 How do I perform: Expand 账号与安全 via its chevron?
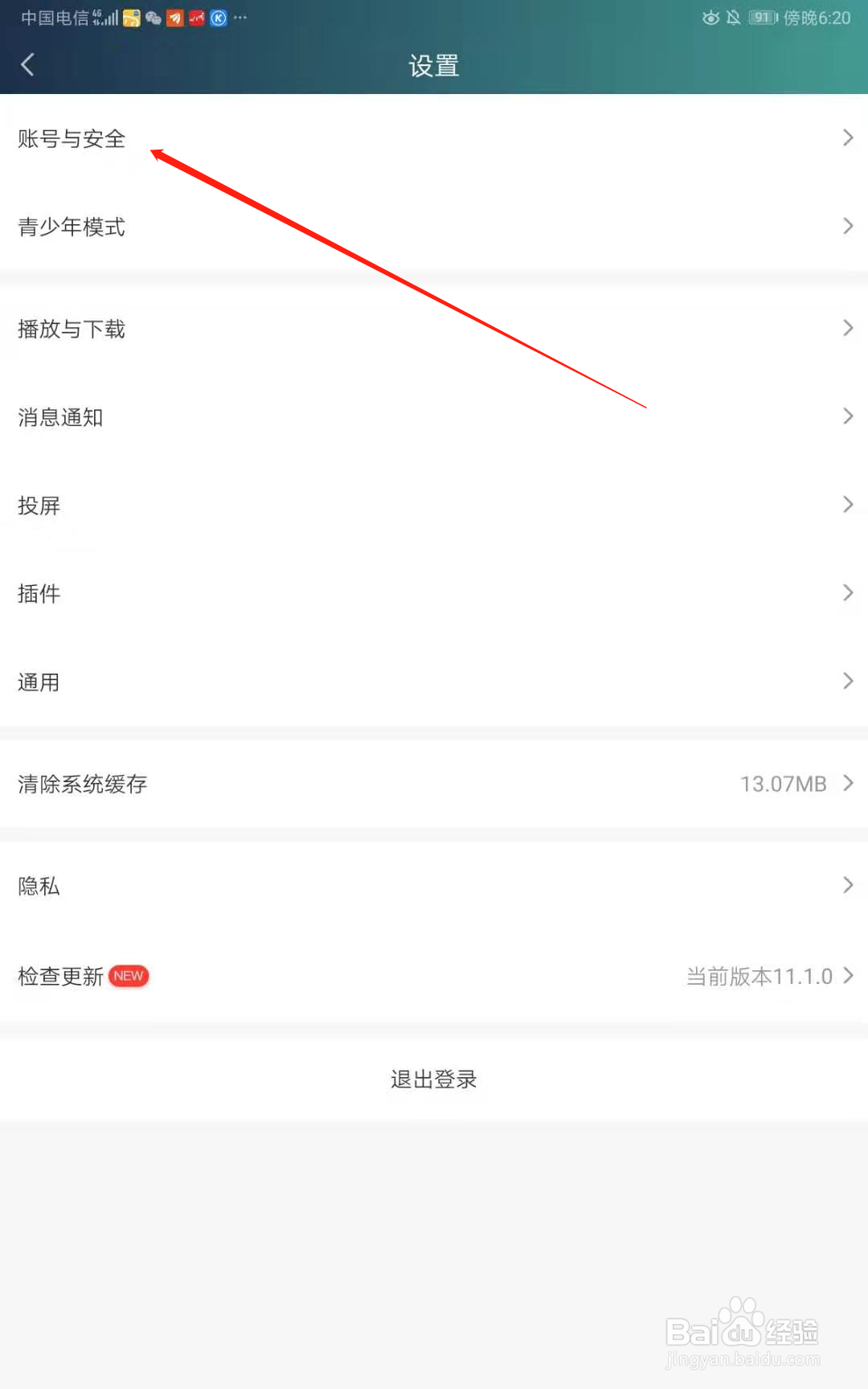click(x=848, y=137)
